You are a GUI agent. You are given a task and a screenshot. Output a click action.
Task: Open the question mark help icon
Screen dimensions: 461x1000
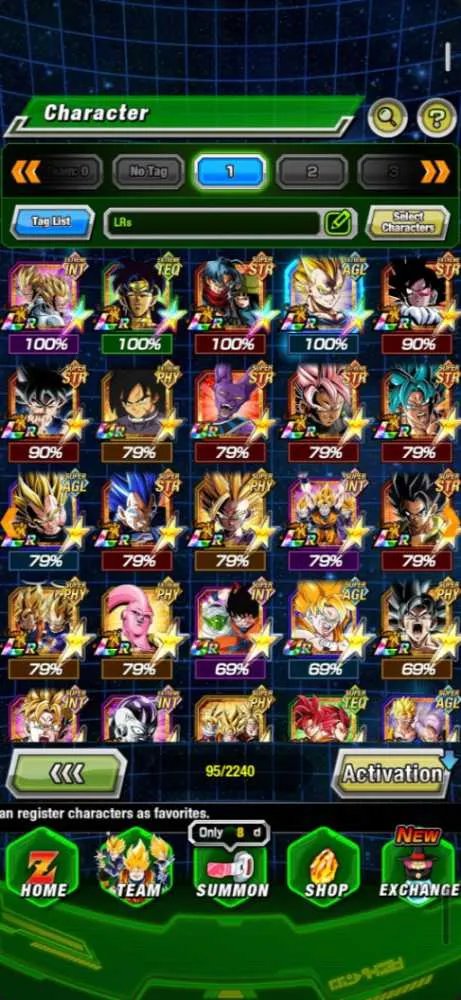tap(437, 117)
